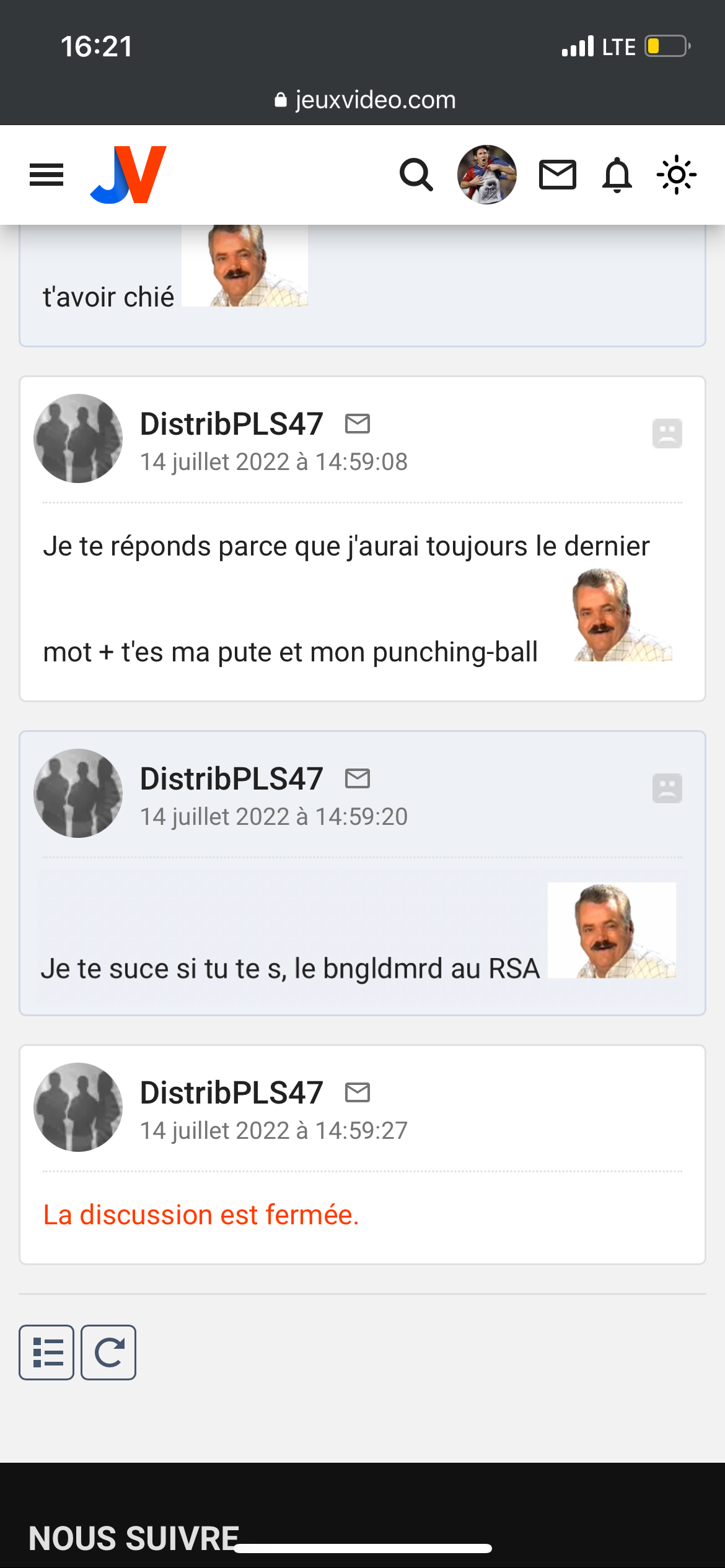Screen dimensions: 725x1568
Task: Open the profile of the 14:59:27 post's author
Action: (x=231, y=1093)
